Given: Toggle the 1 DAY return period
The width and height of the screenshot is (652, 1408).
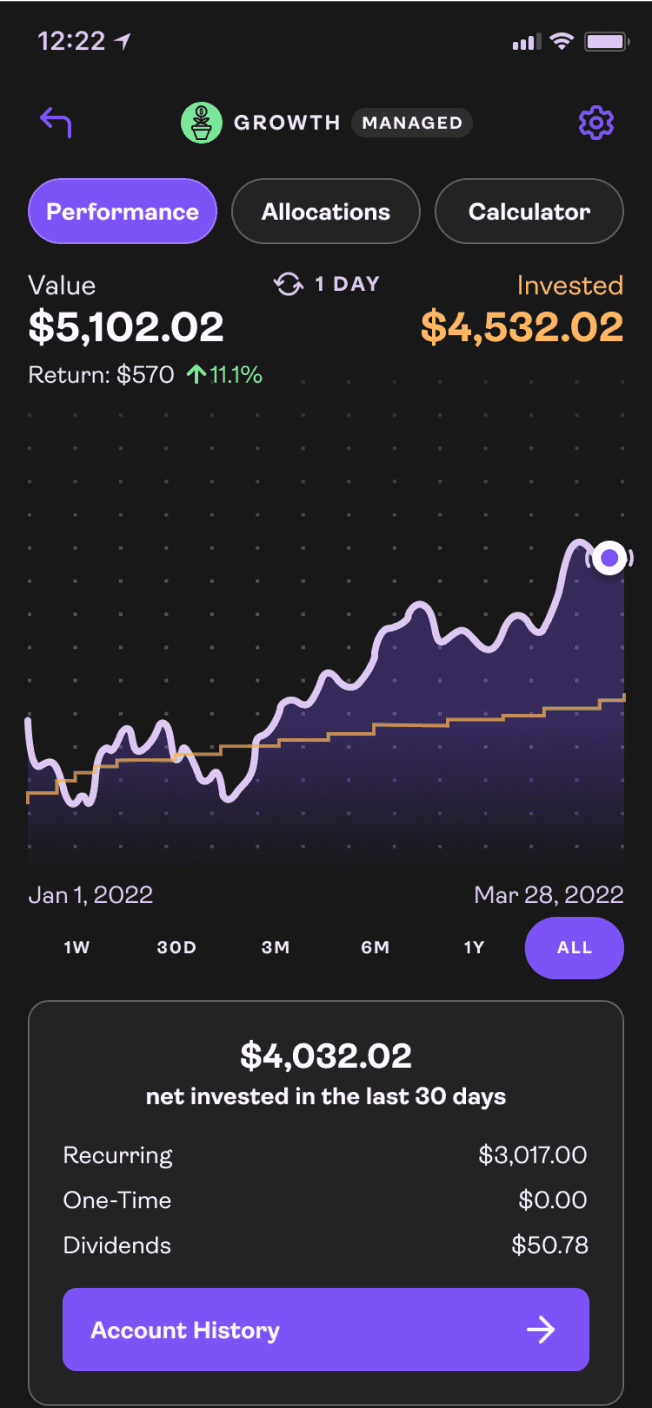Looking at the screenshot, I should 327,285.
